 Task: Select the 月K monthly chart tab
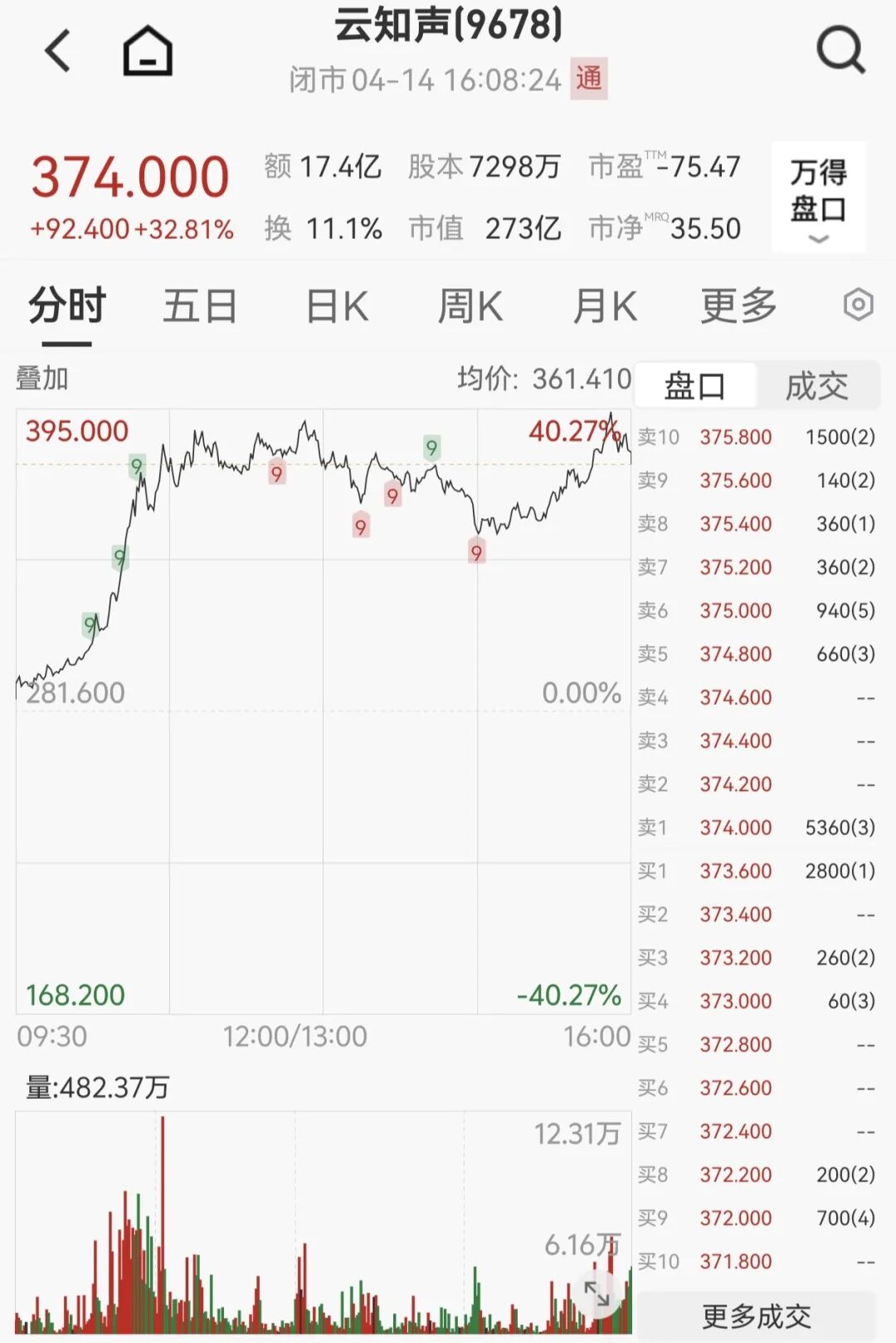click(606, 305)
